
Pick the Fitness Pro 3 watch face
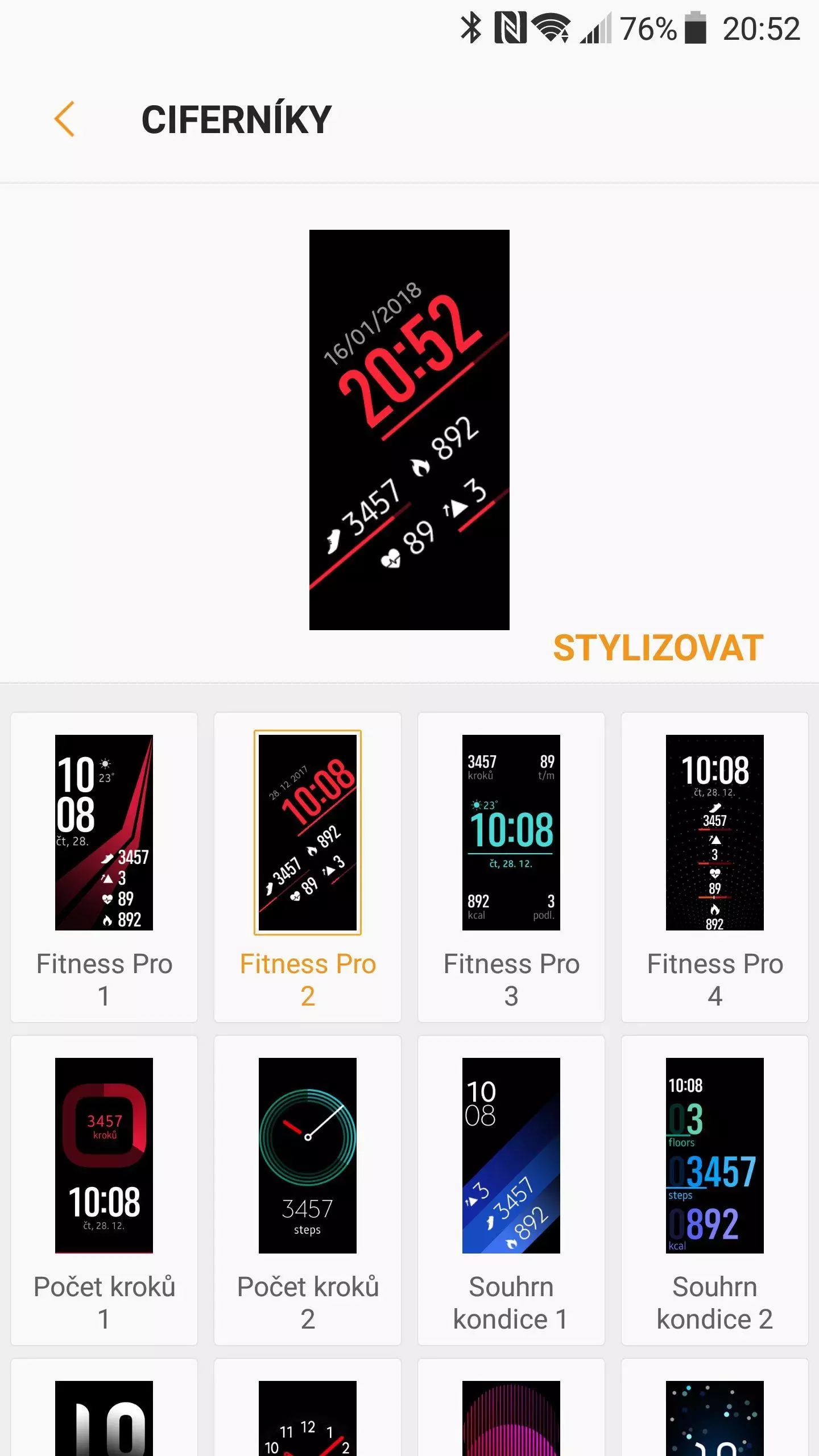[511, 867]
